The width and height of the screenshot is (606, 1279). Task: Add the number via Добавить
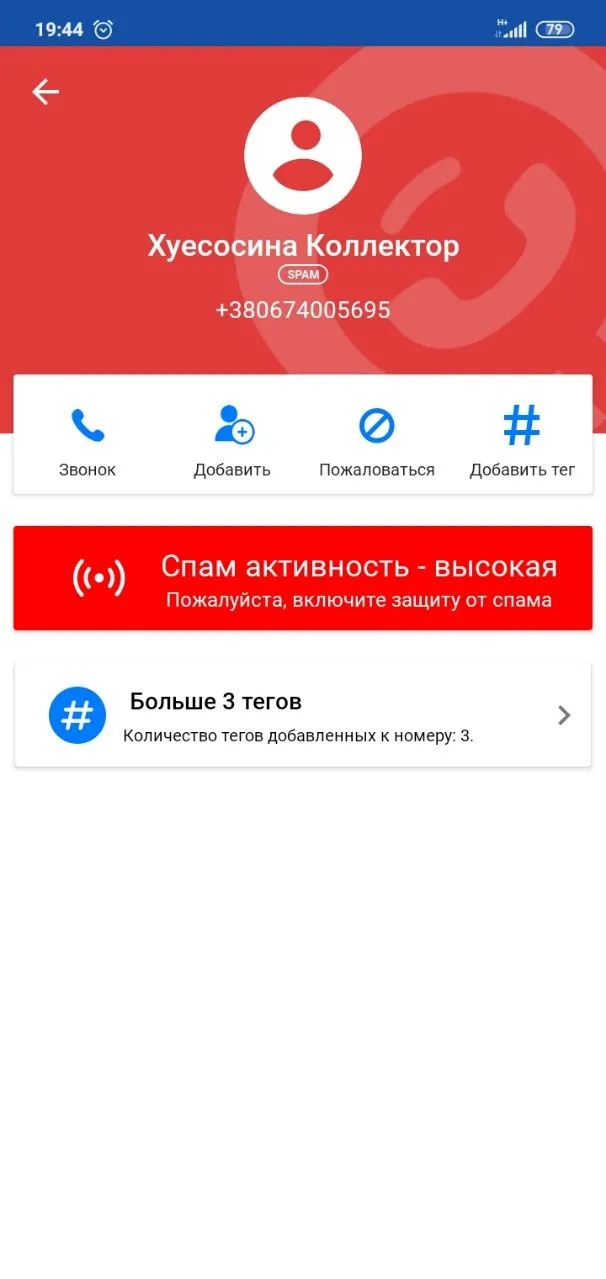point(232,440)
